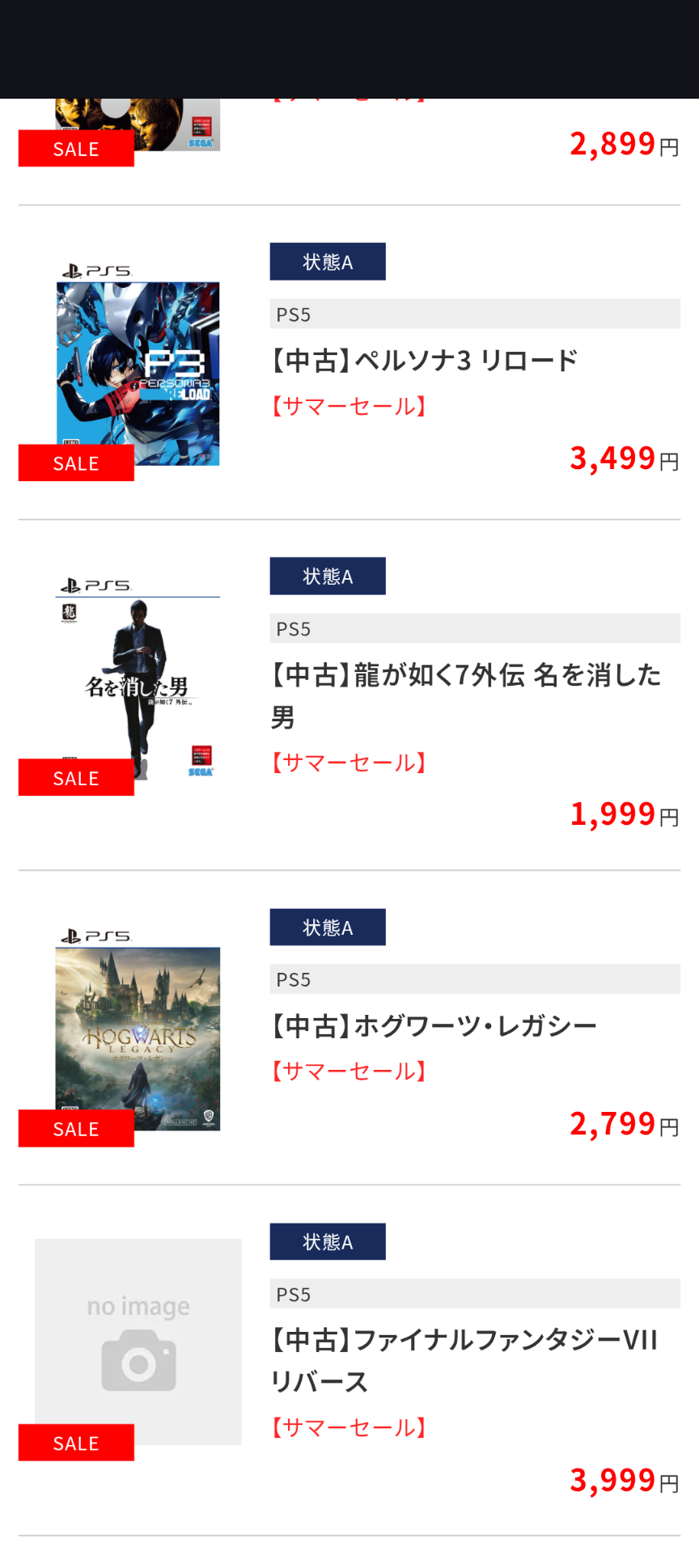Open the ホグワーツ・レガシー product listing
The width and height of the screenshot is (699, 1568).
pyautogui.click(x=434, y=1025)
